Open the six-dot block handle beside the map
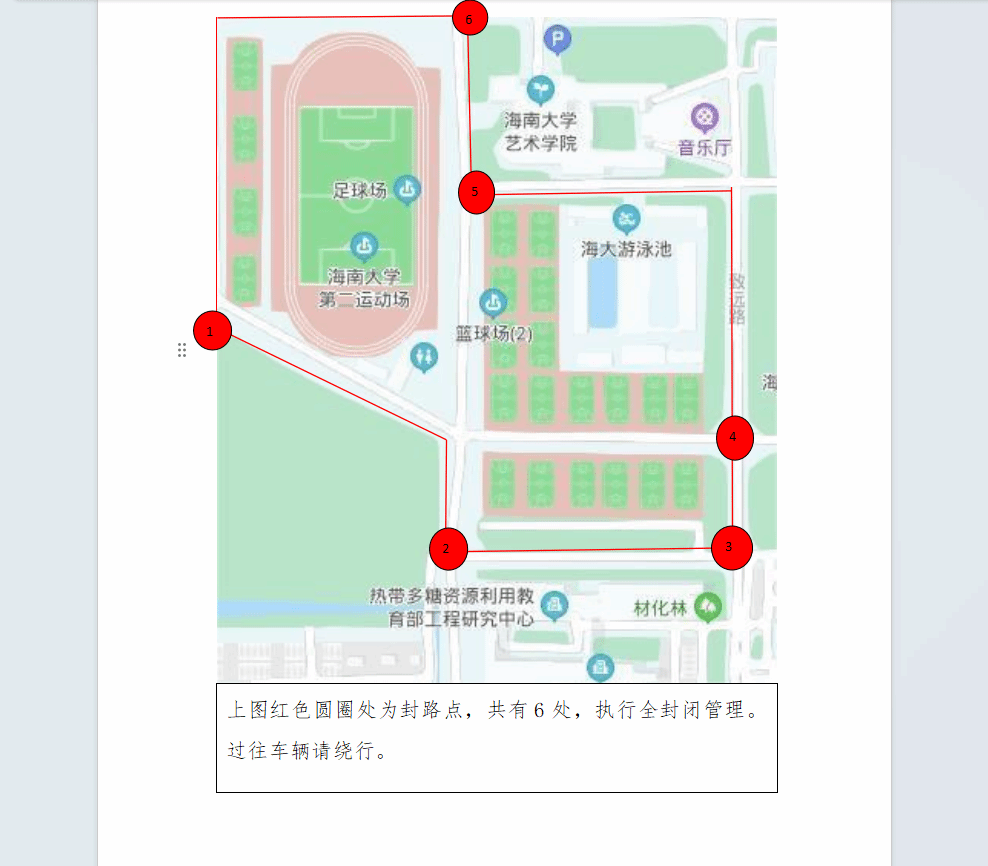 pos(182,350)
